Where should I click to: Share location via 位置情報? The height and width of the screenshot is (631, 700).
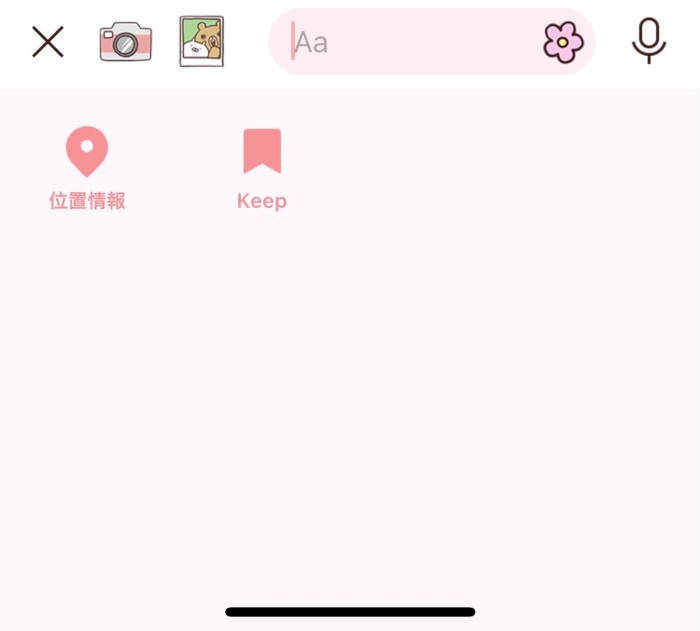click(x=87, y=168)
